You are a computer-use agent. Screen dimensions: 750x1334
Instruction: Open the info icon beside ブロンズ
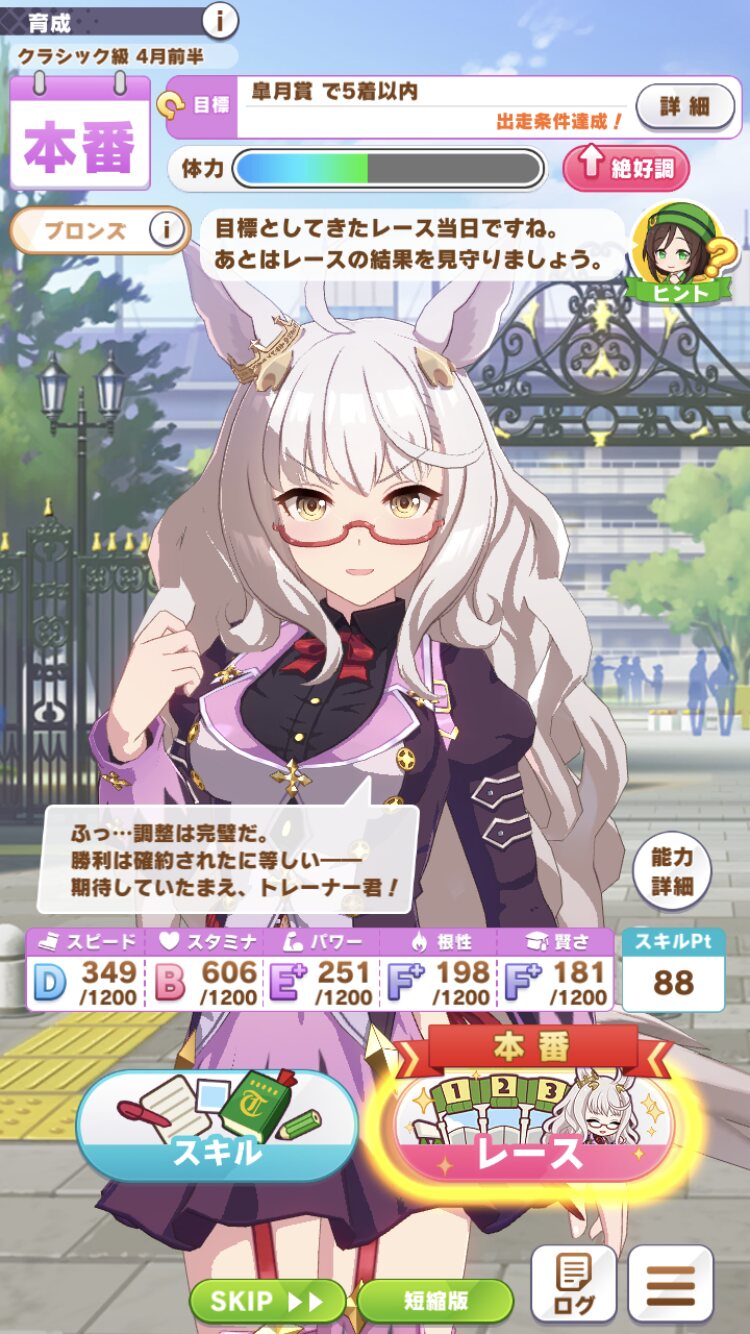click(x=169, y=231)
